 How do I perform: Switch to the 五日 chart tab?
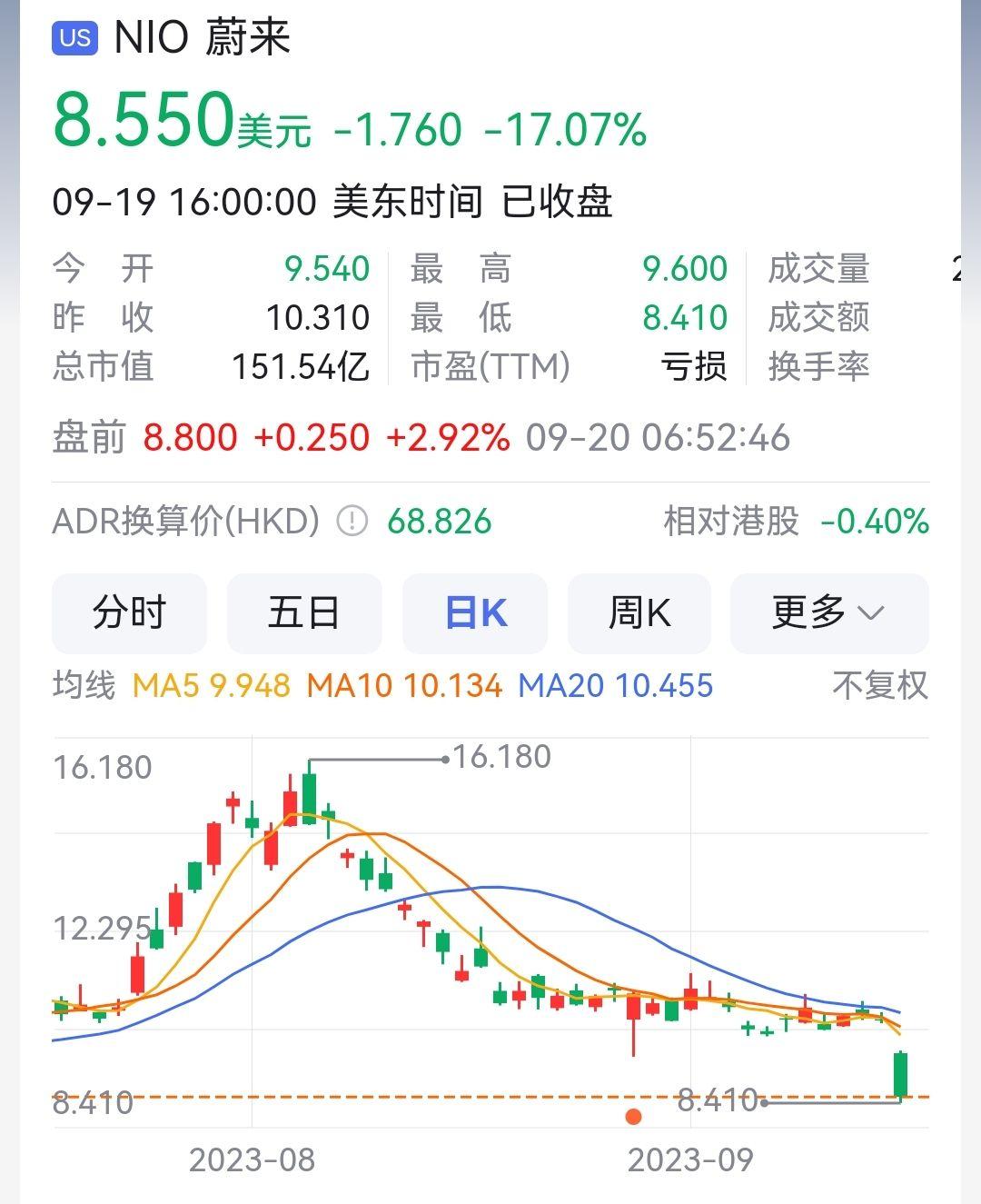(x=304, y=613)
